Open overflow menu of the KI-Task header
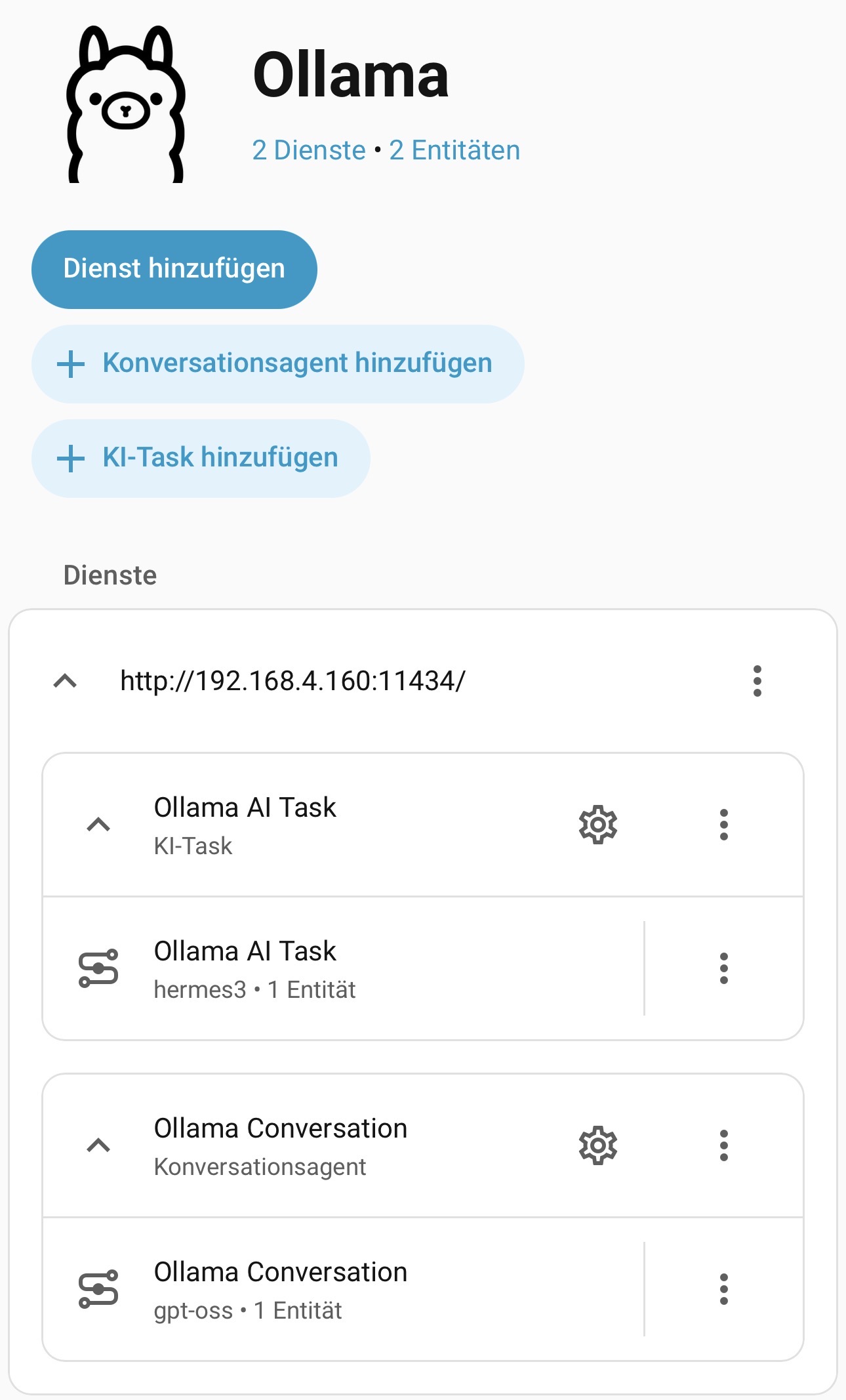 [x=723, y=825]
